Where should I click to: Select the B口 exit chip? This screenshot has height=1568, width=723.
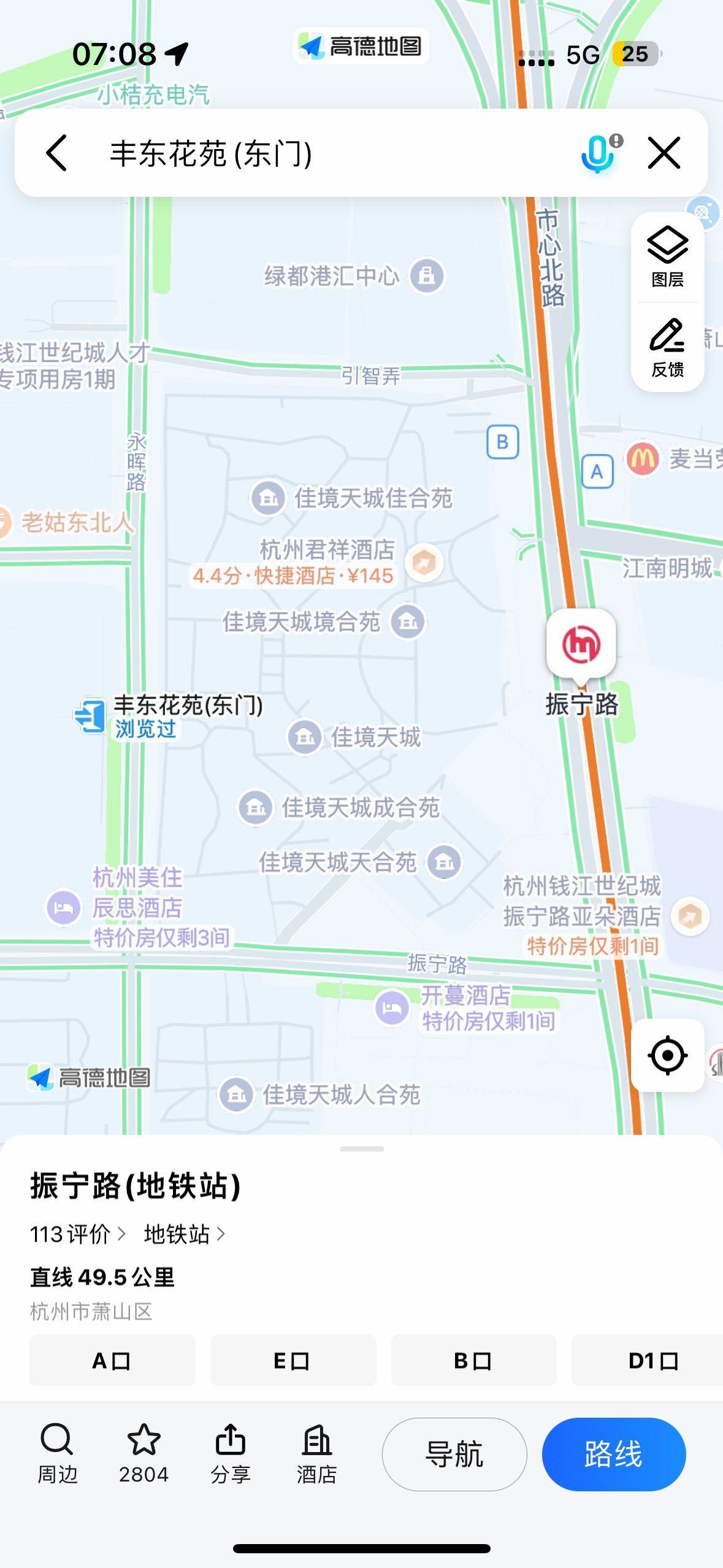click(473, 1361)
